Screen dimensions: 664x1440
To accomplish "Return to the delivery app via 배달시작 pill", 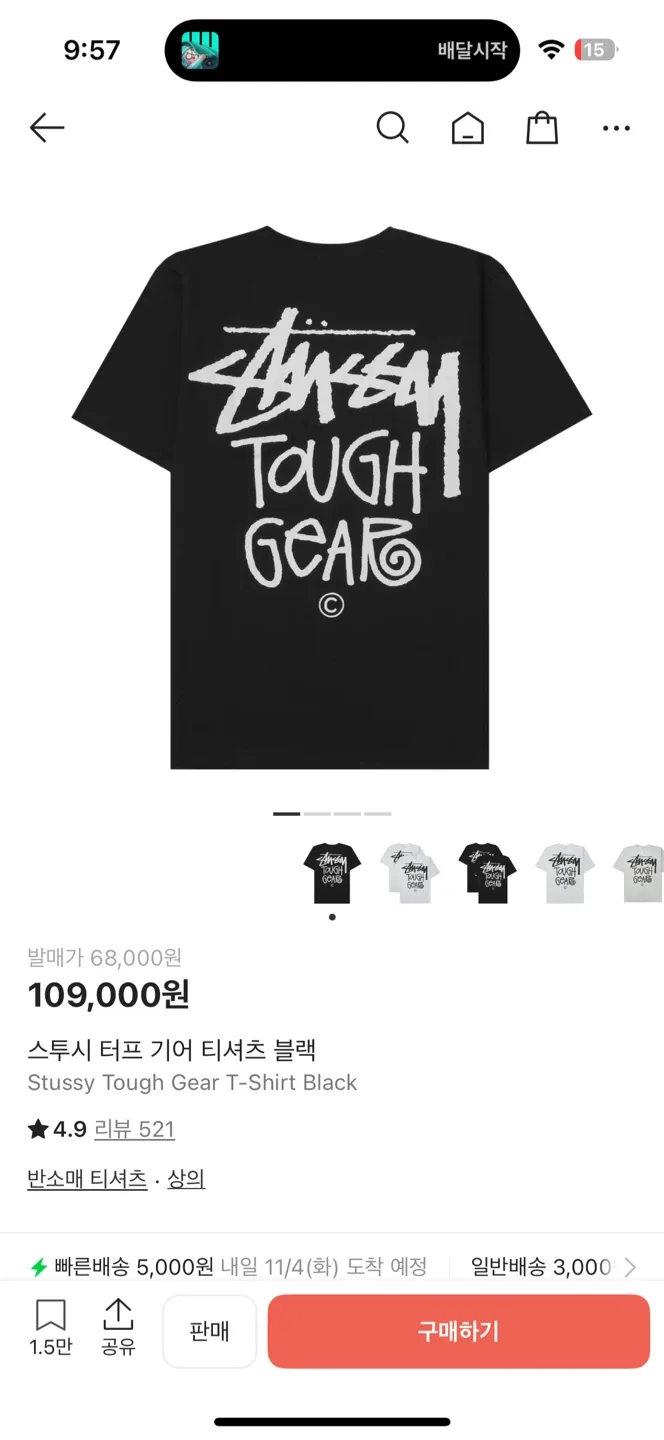I will (342, 50).
